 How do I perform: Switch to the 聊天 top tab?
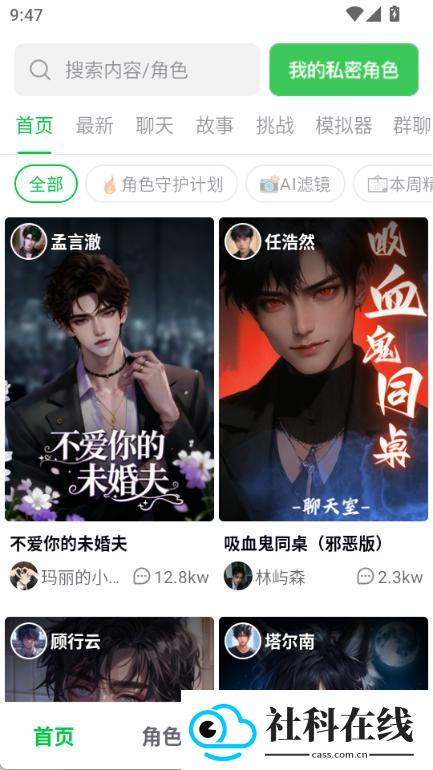click(154, 126)
